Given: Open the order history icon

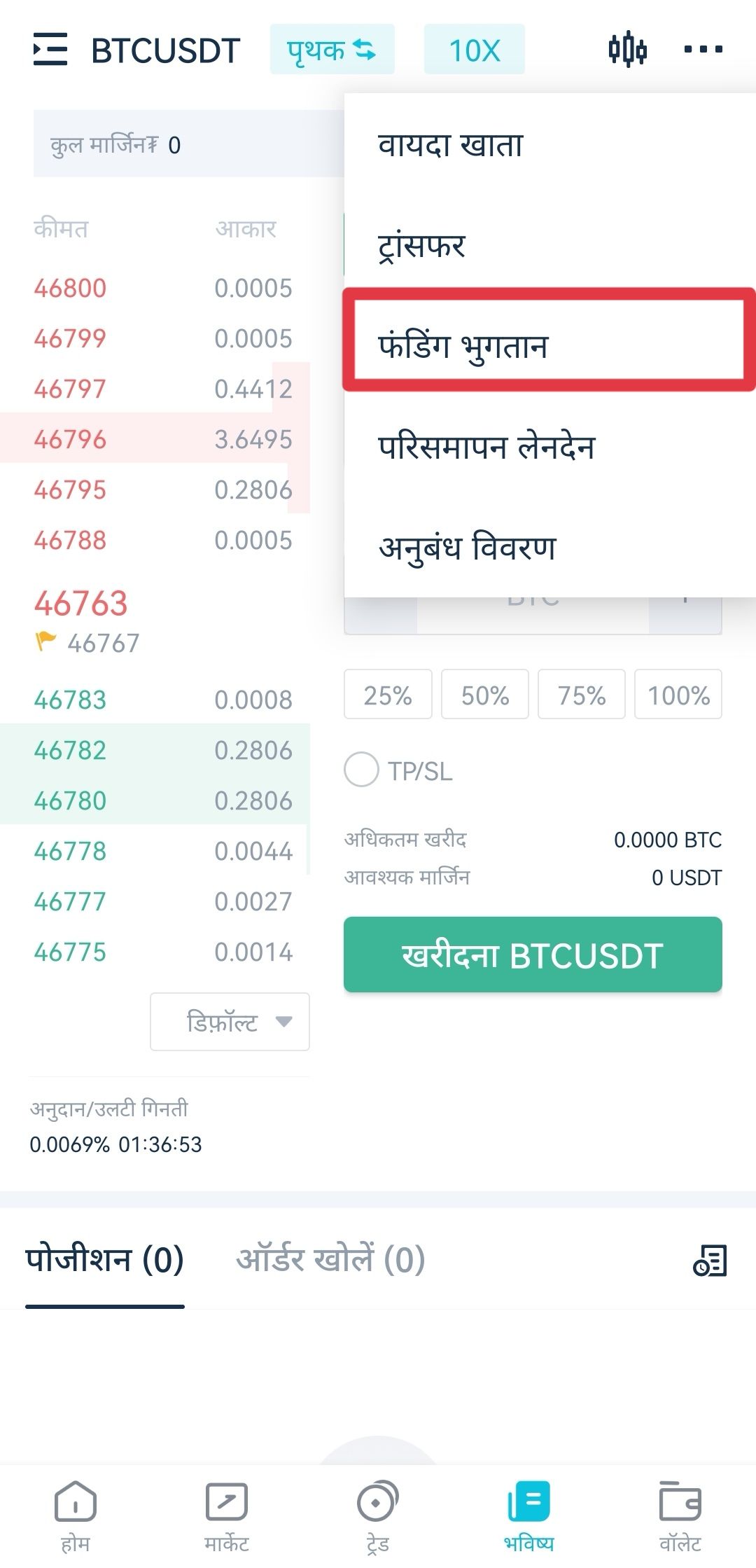Looking at the screenshot, I should tap(710, 1260).
